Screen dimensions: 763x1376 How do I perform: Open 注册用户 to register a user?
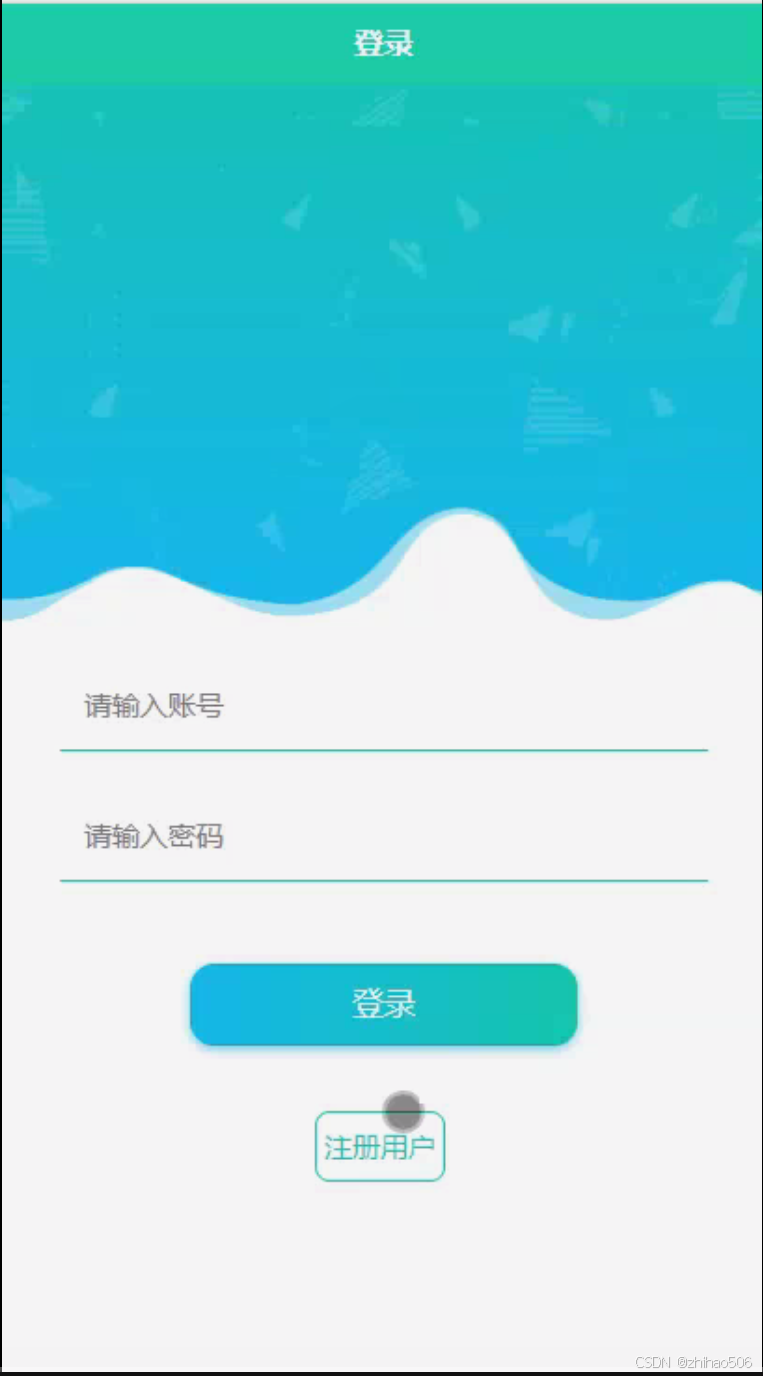tap(380, 1146)
